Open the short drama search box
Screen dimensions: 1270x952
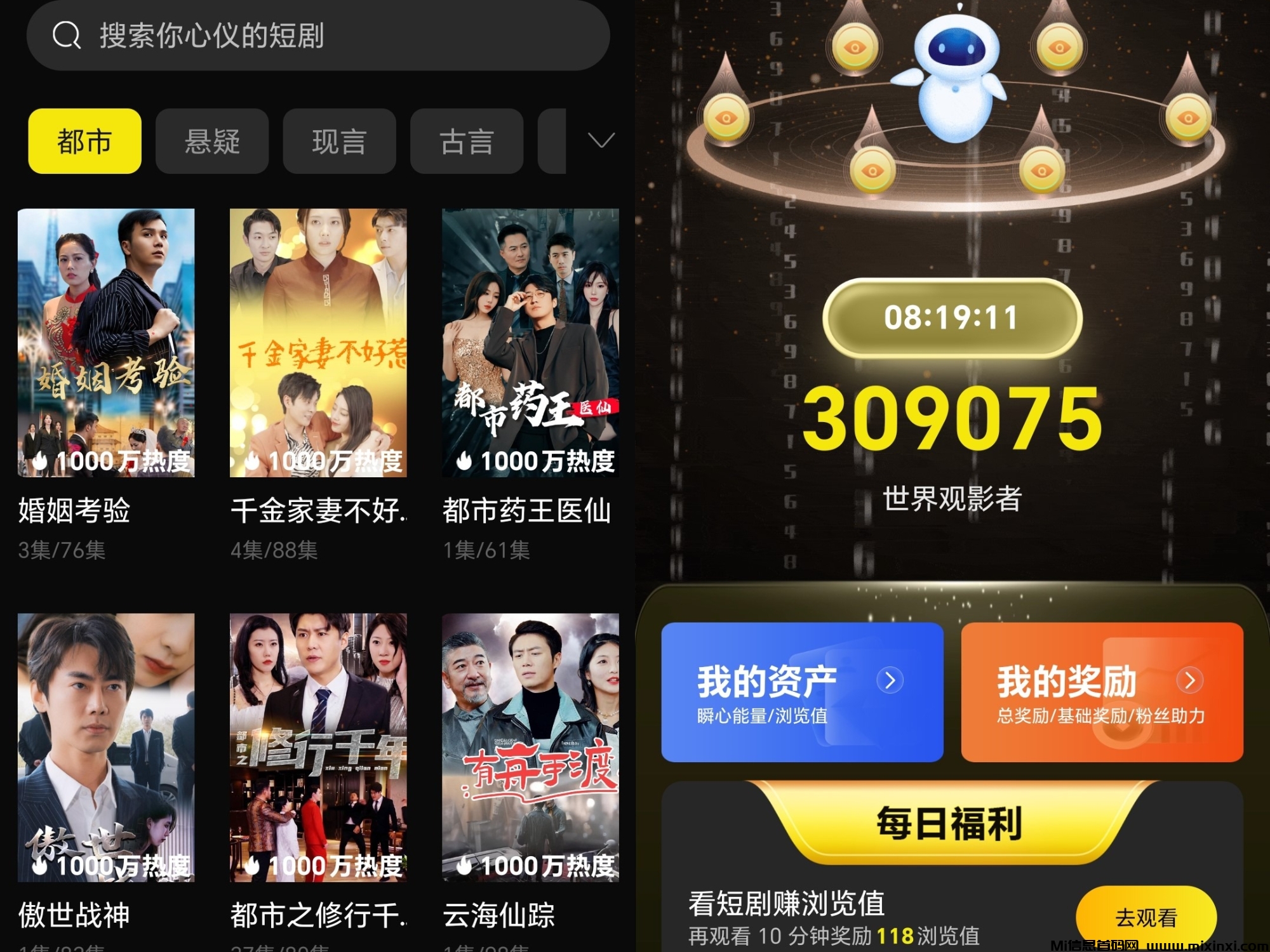[x=317, y=36]
